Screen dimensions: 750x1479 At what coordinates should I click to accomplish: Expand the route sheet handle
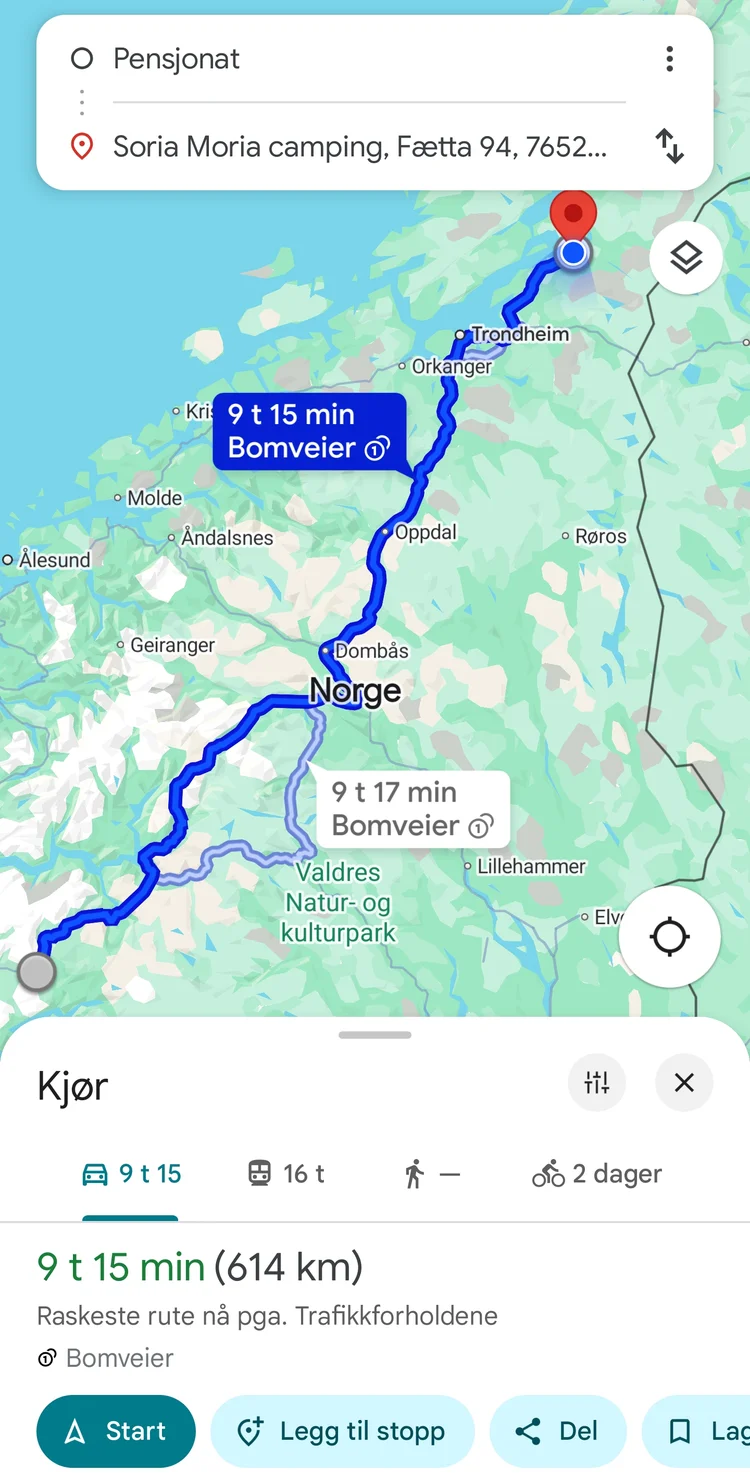coord(375,1035)
